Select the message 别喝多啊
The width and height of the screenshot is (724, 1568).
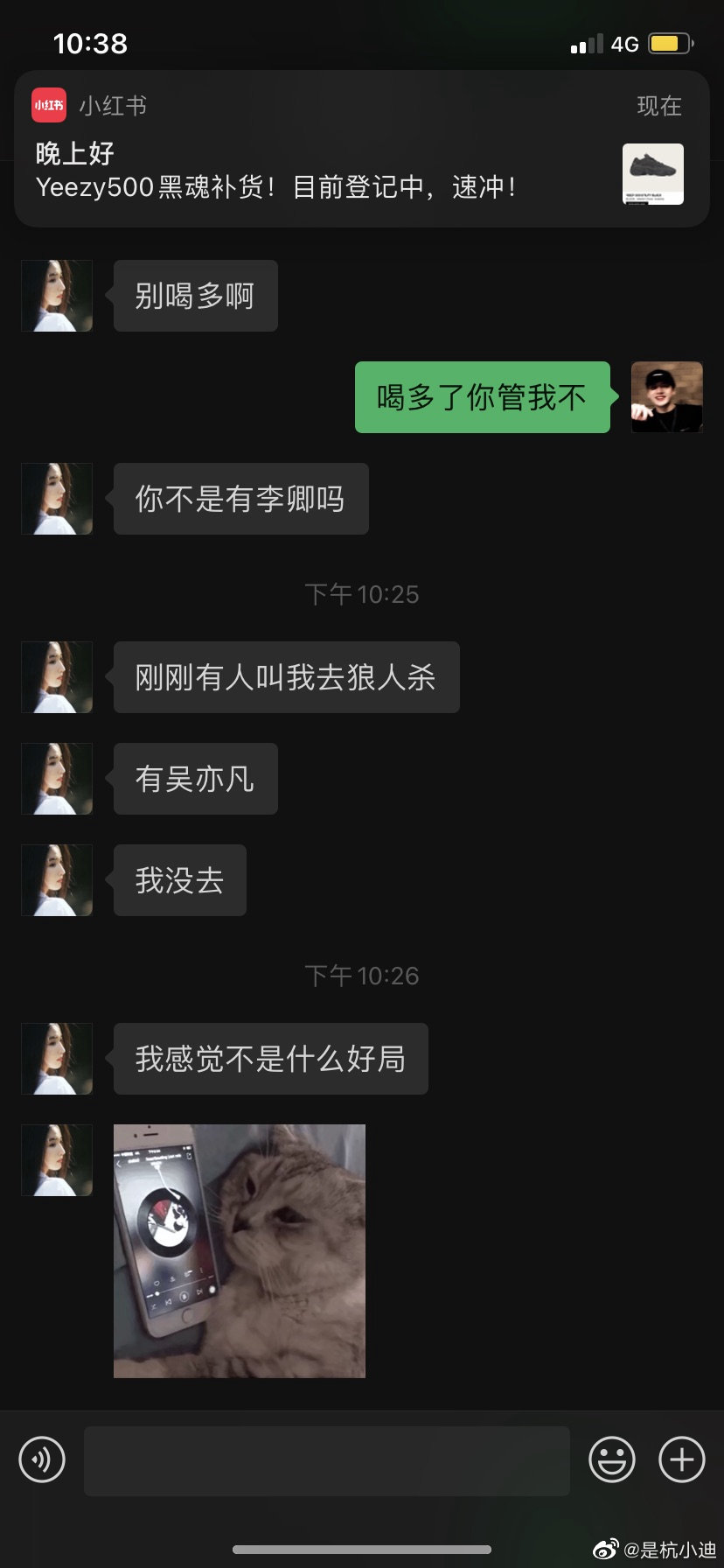click(x=194, y=296)
